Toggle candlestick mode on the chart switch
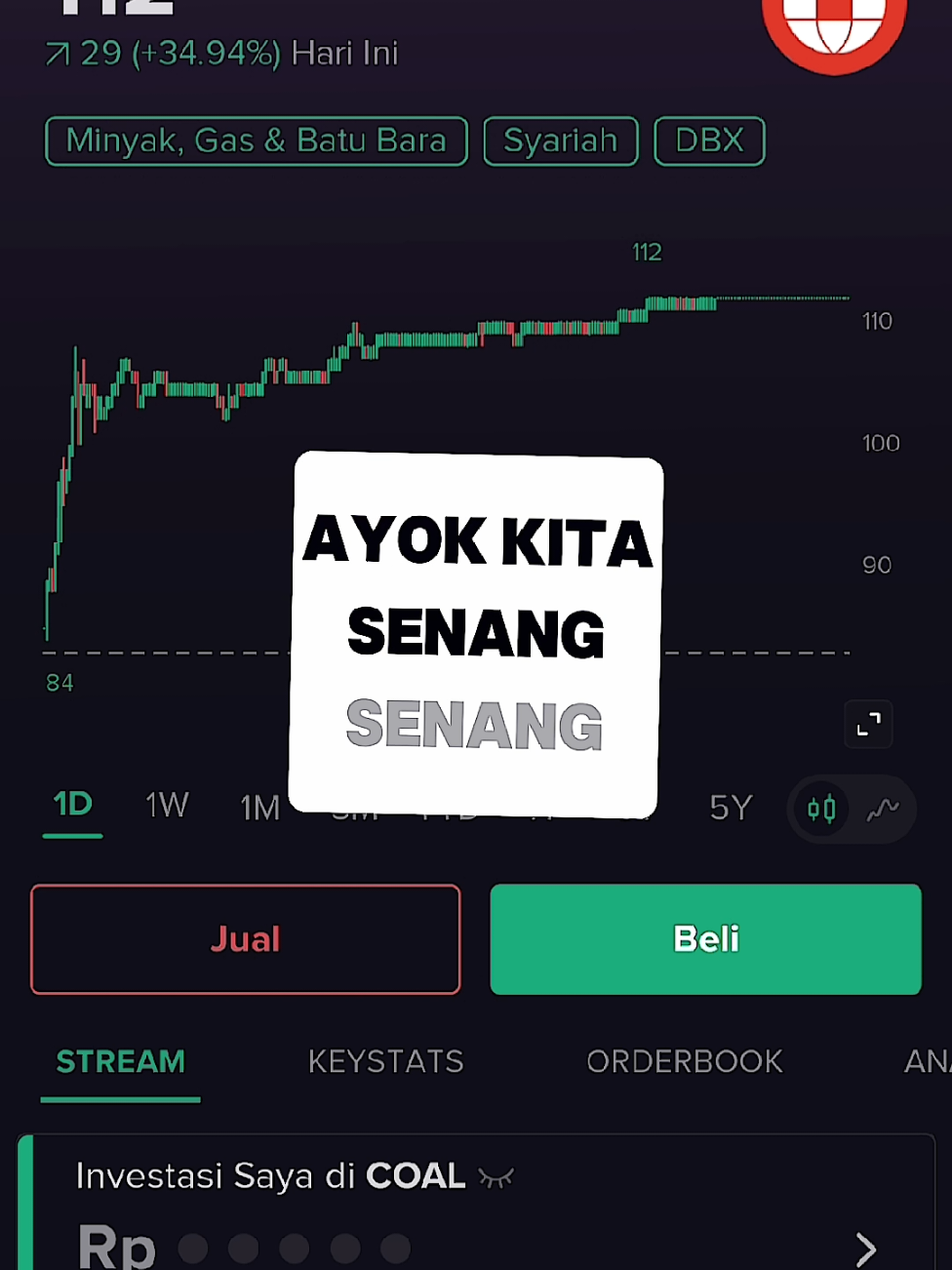The image size is (952, 1270). (822, 809)
